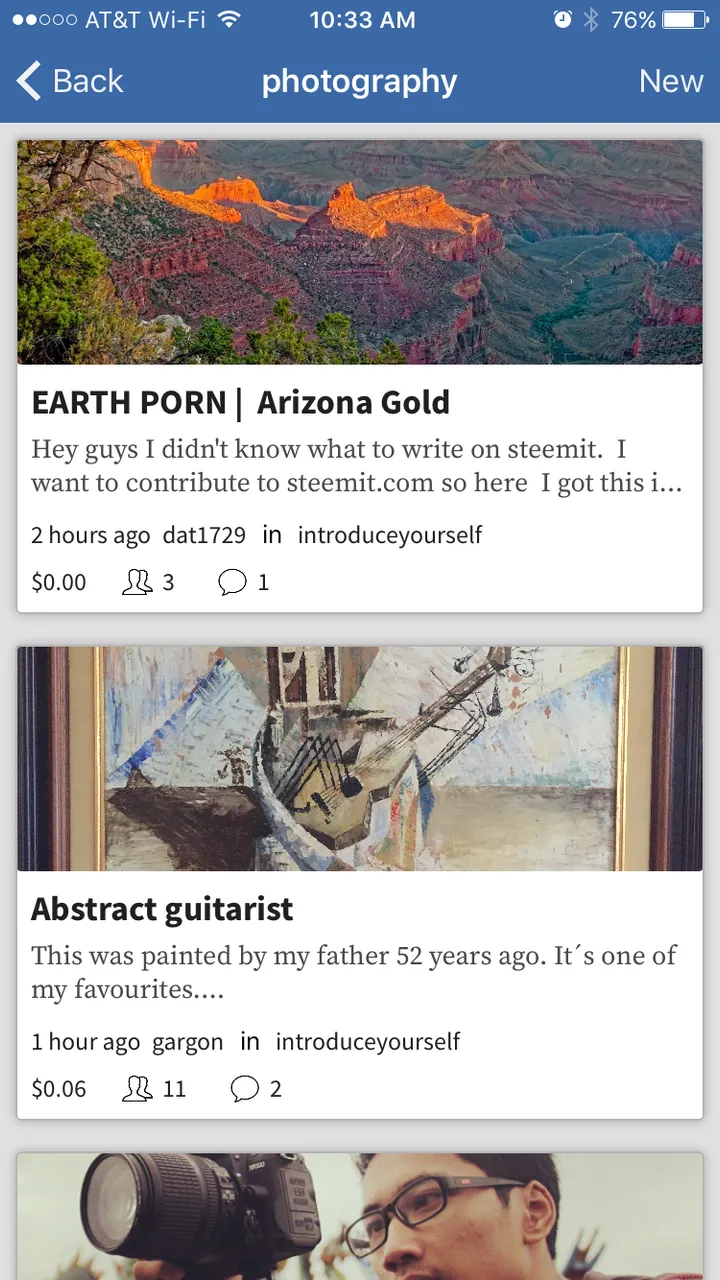Image resolution: width=720 pixels, height=1280 pixels.
Task: Open introduceyourself tag on Abstract guitarist post
Action: point(367,1042)
